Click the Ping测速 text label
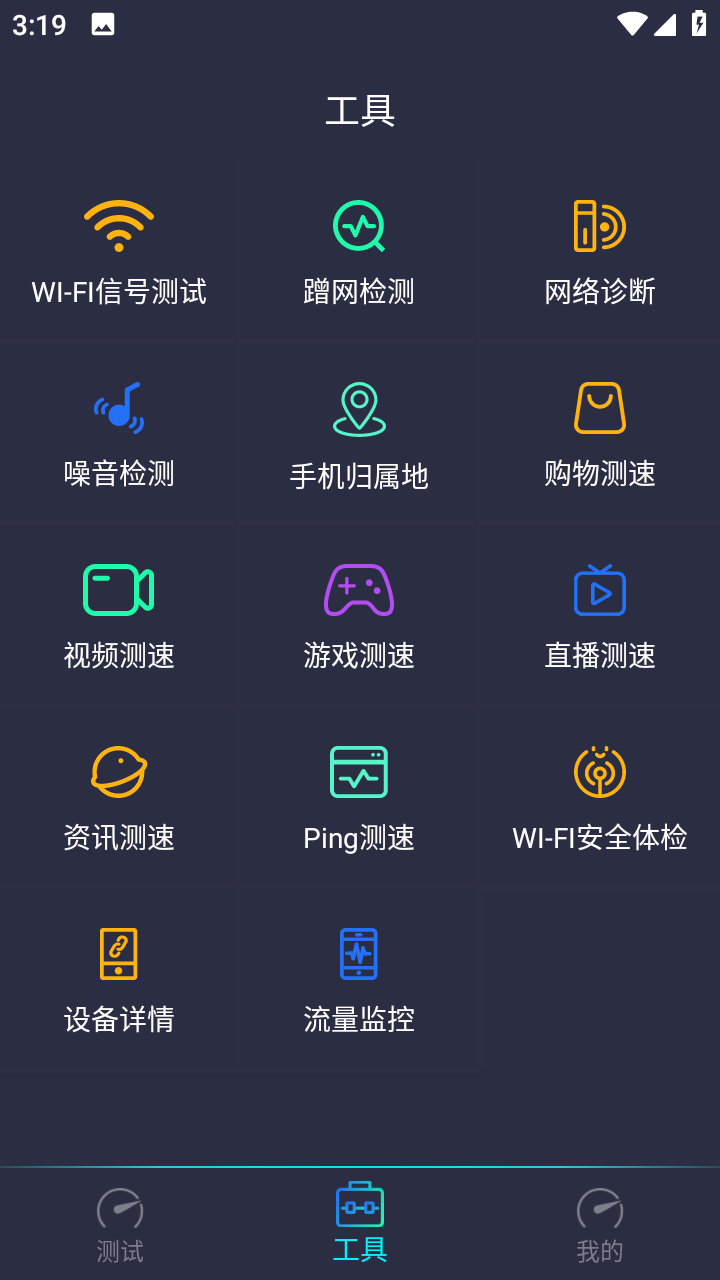 [358, 839]
